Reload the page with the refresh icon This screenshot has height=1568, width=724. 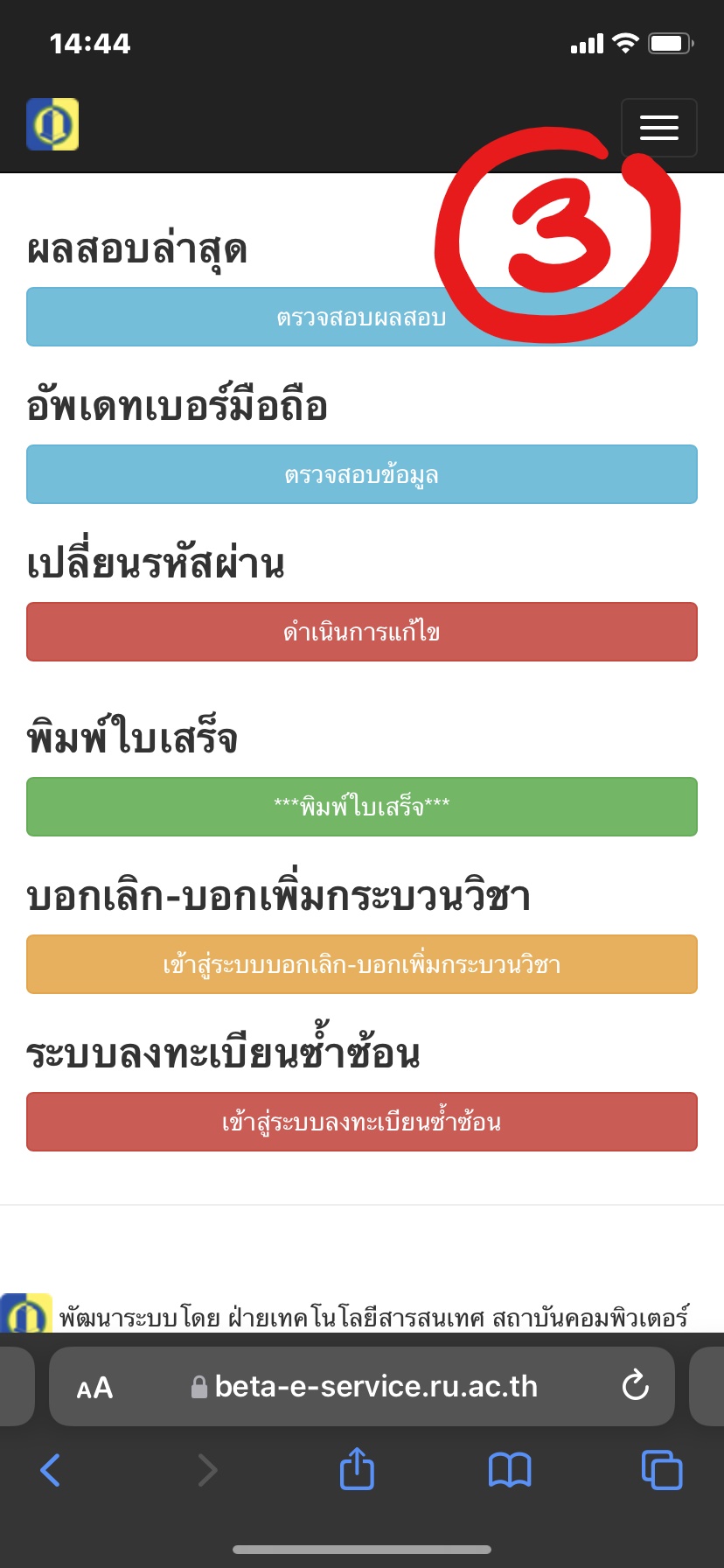click(635, 1385)
